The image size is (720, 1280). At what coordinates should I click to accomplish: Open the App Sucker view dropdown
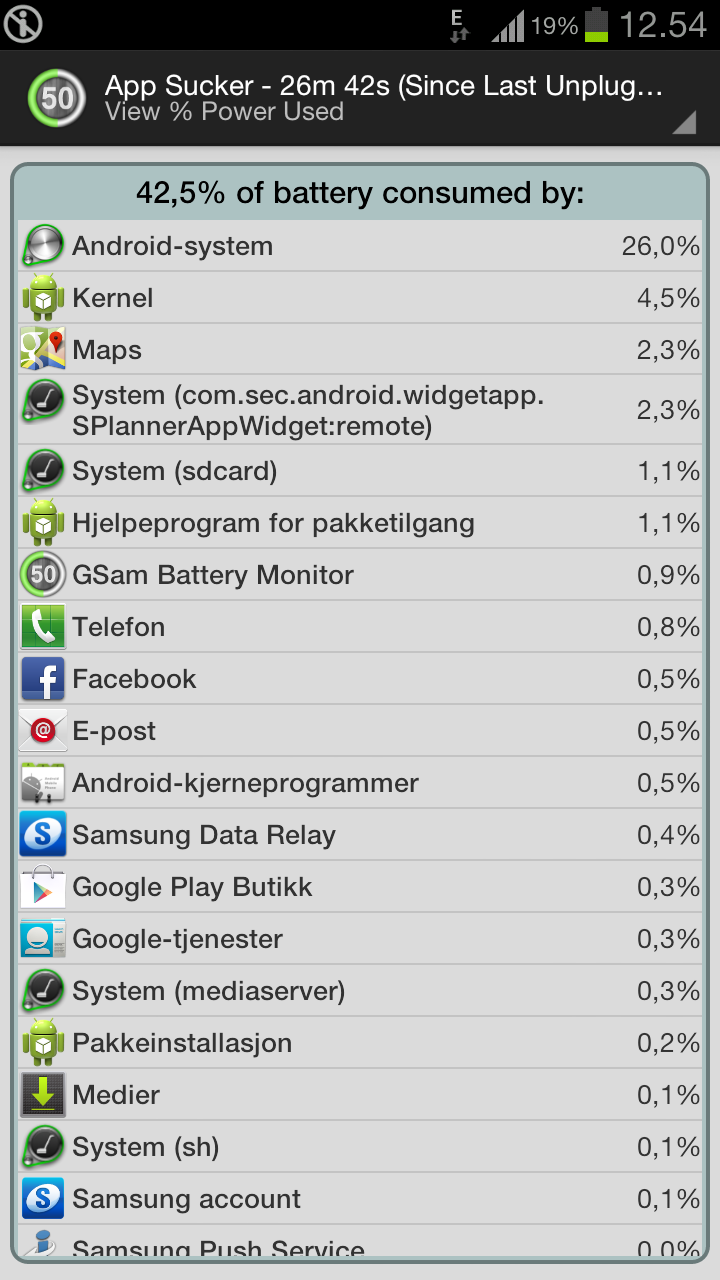tap(360, 98)
